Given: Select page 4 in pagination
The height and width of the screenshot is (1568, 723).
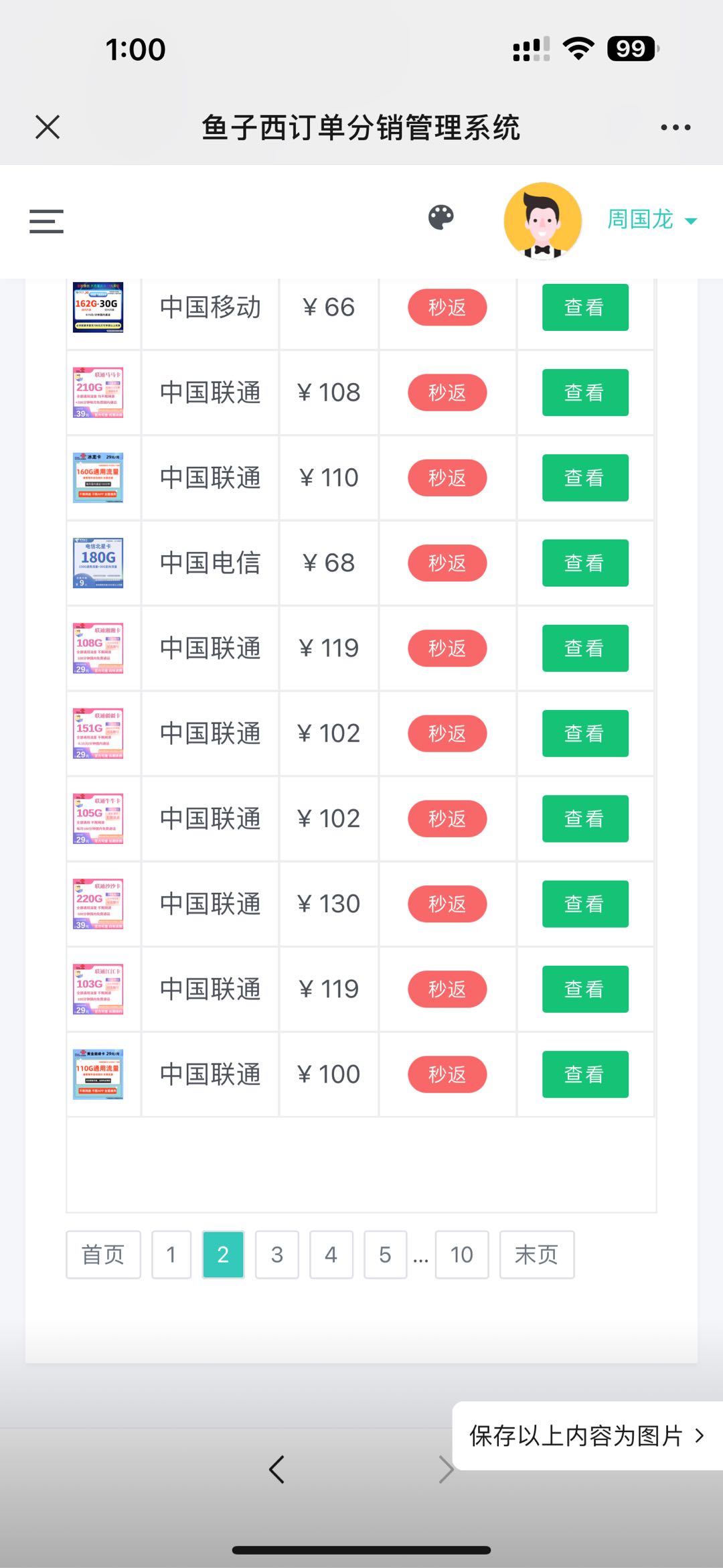Looking at the screenshot, I should [x=331, y=1255].
